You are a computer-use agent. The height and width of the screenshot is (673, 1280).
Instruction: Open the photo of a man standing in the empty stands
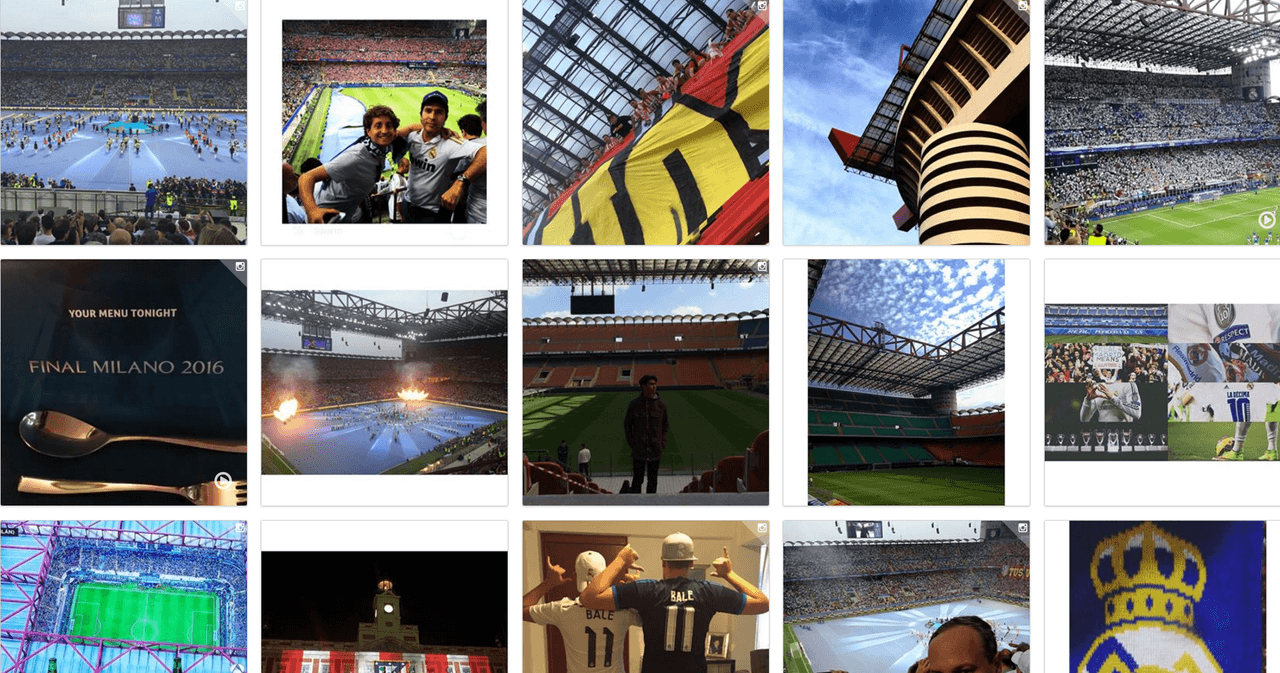[645, 382]
